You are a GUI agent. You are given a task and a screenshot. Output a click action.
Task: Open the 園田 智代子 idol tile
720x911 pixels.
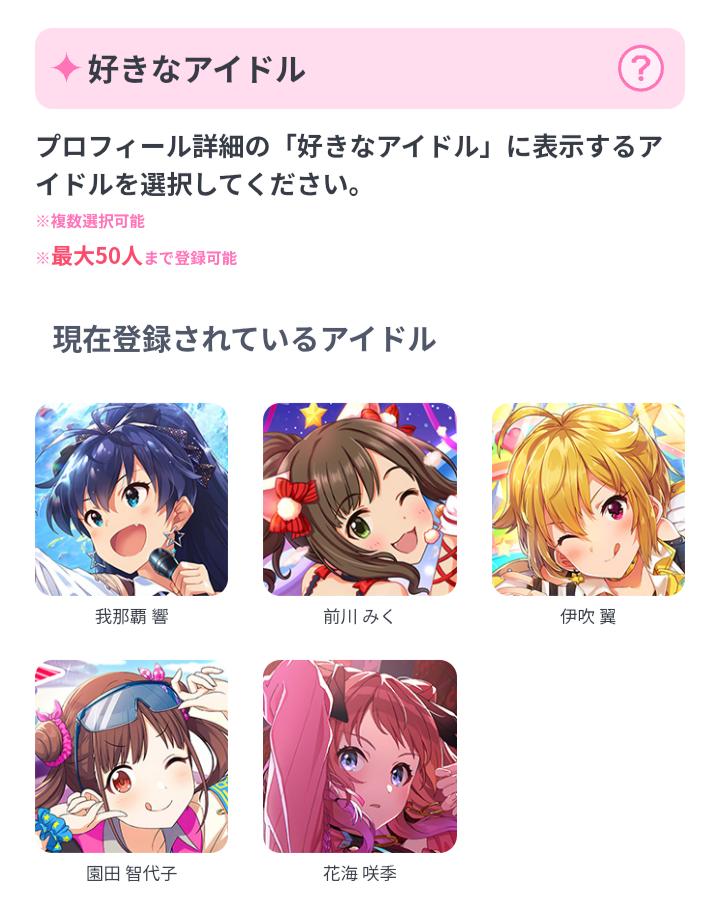click(131, 756)
